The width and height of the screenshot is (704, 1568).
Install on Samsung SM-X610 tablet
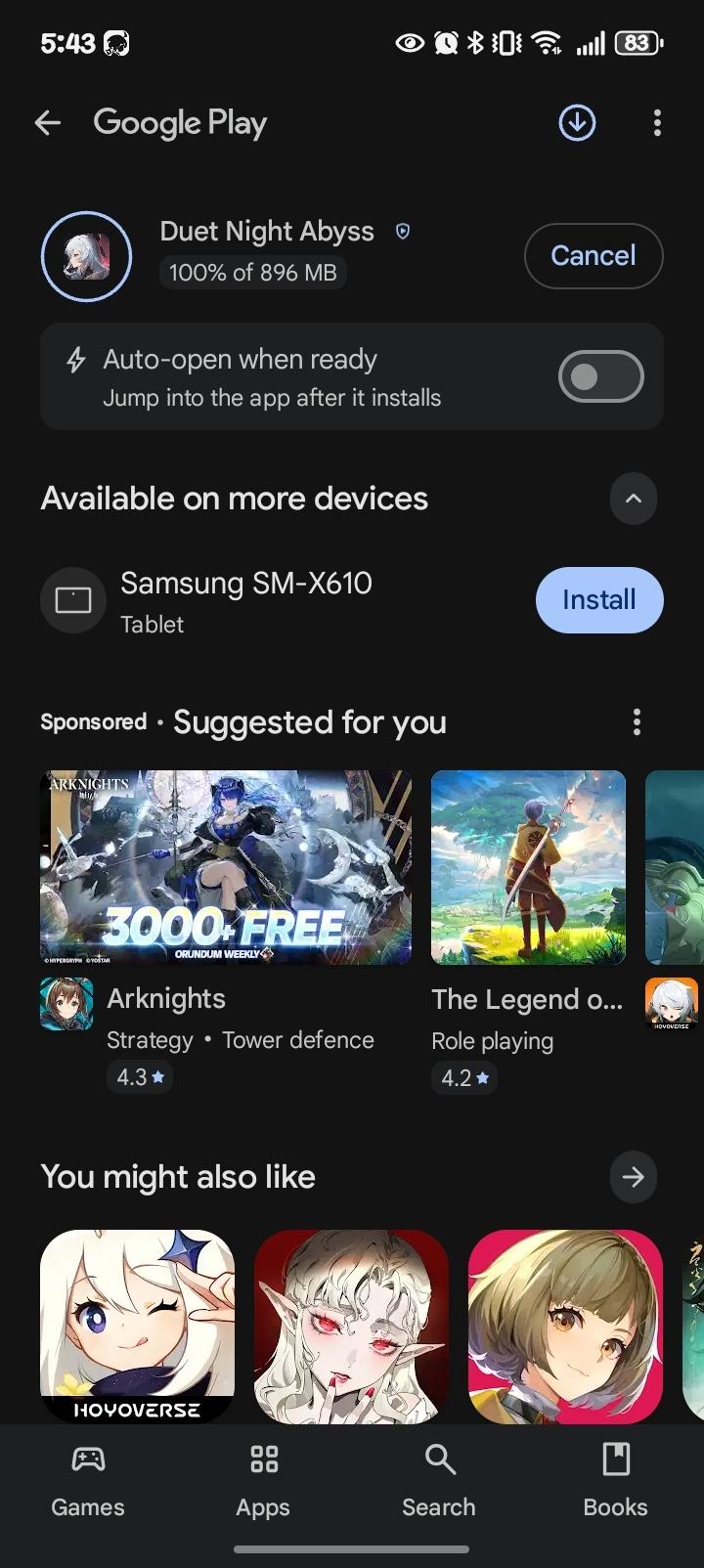coord(598,600)
